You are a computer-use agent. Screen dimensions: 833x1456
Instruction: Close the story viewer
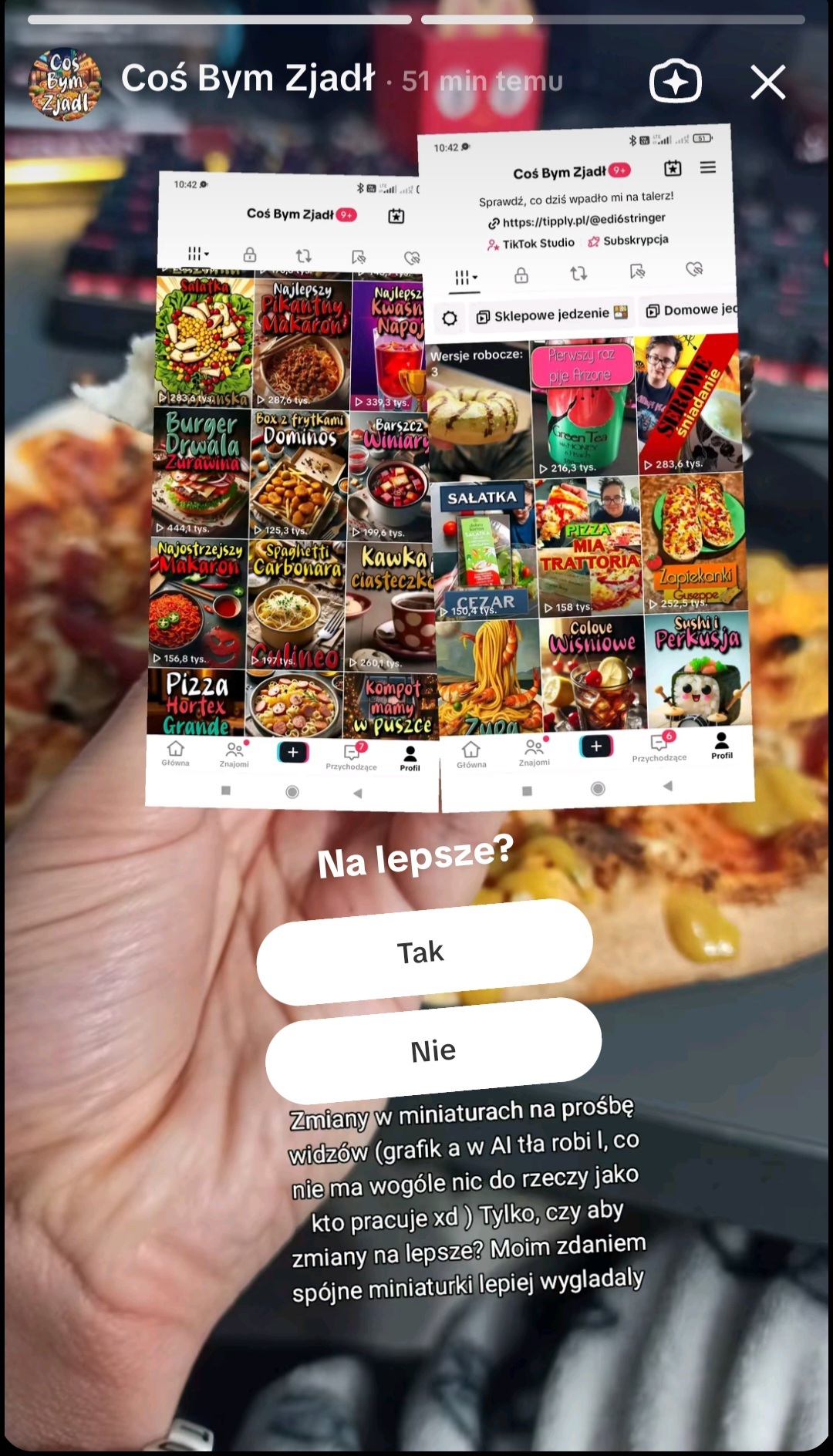(x=767, y=82)
